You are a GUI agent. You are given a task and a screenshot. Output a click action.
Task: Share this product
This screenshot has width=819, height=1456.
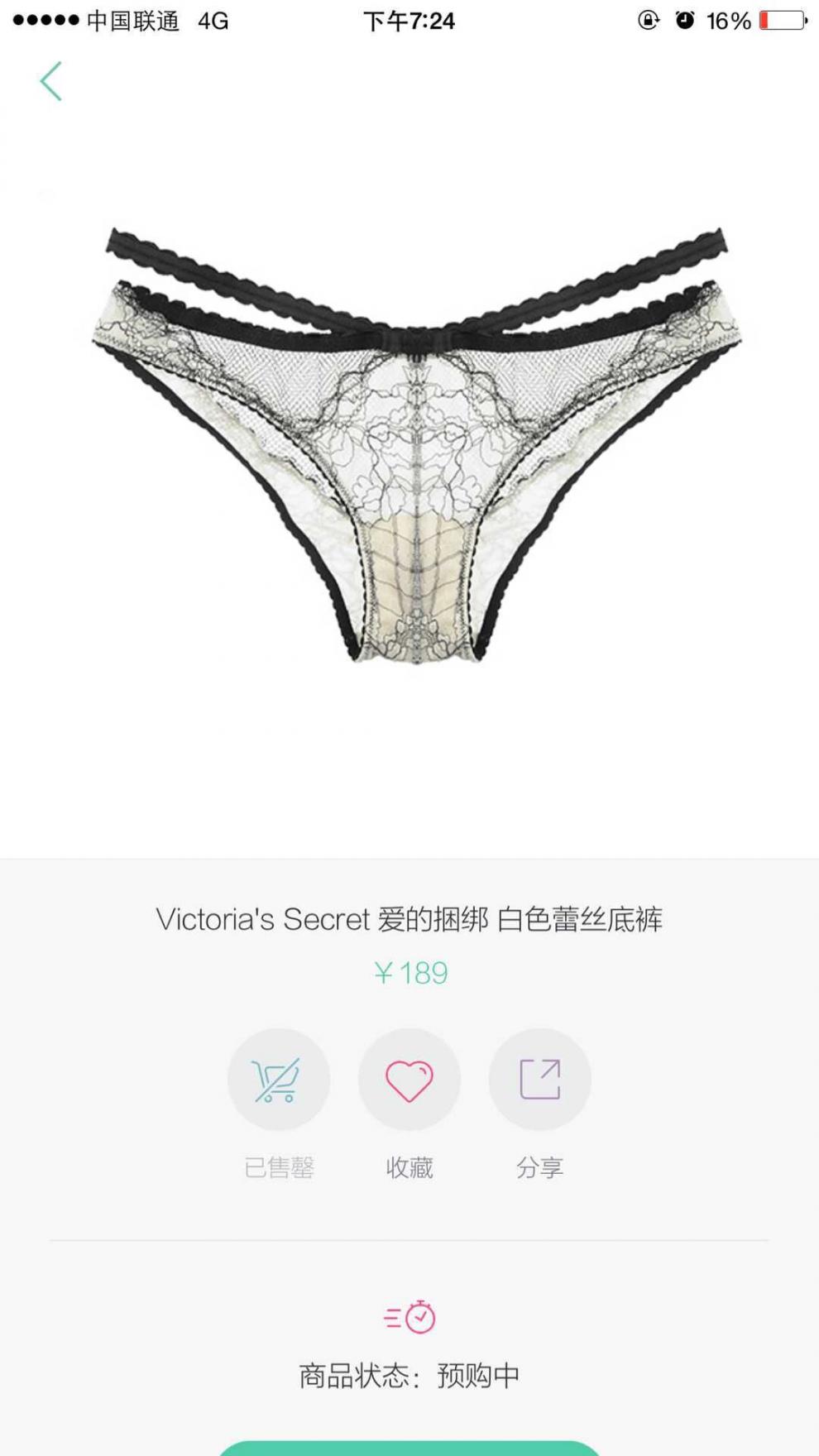540,1080
